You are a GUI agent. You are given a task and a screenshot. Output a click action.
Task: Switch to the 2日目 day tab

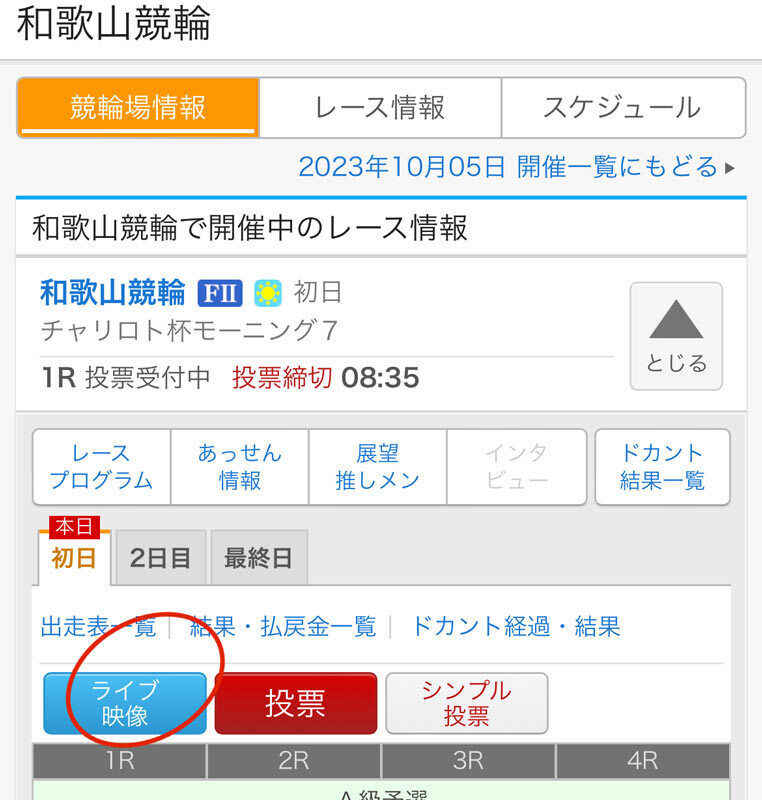(x=160, y=558)
